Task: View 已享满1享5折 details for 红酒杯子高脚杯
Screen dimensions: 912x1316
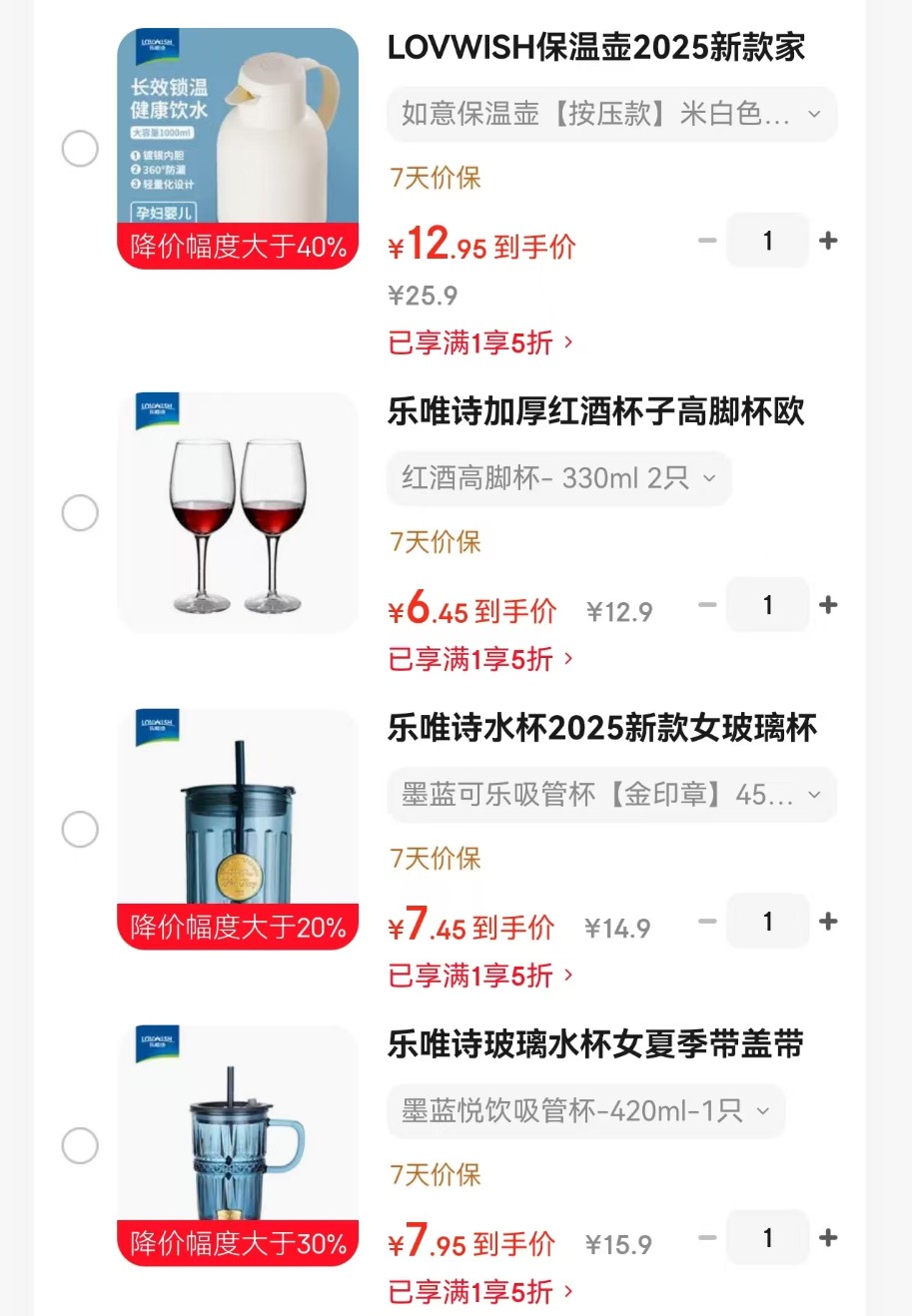Action: tap(480, 659)
